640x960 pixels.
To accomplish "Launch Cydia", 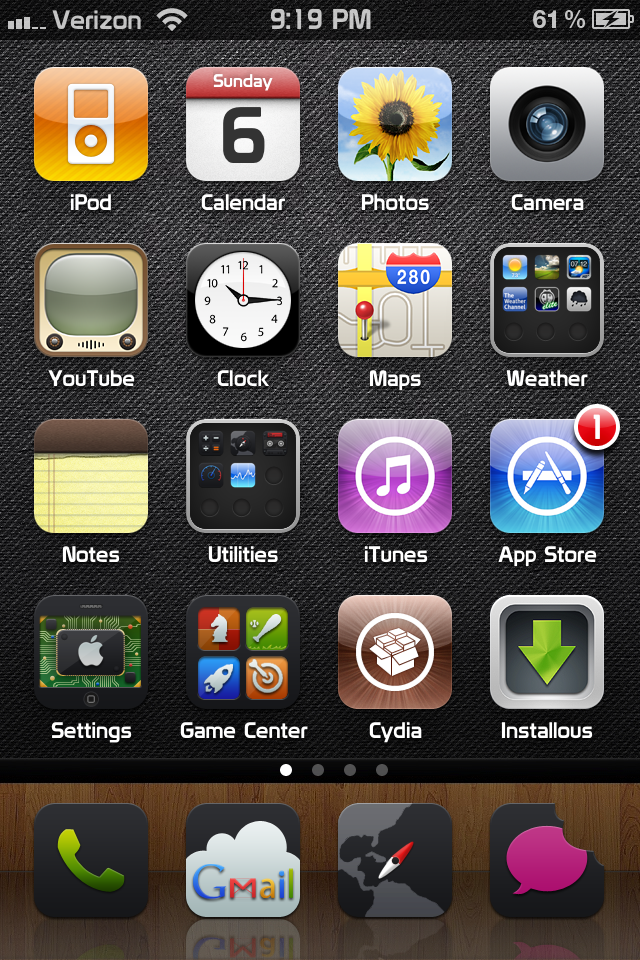I will tap(395, 652).
